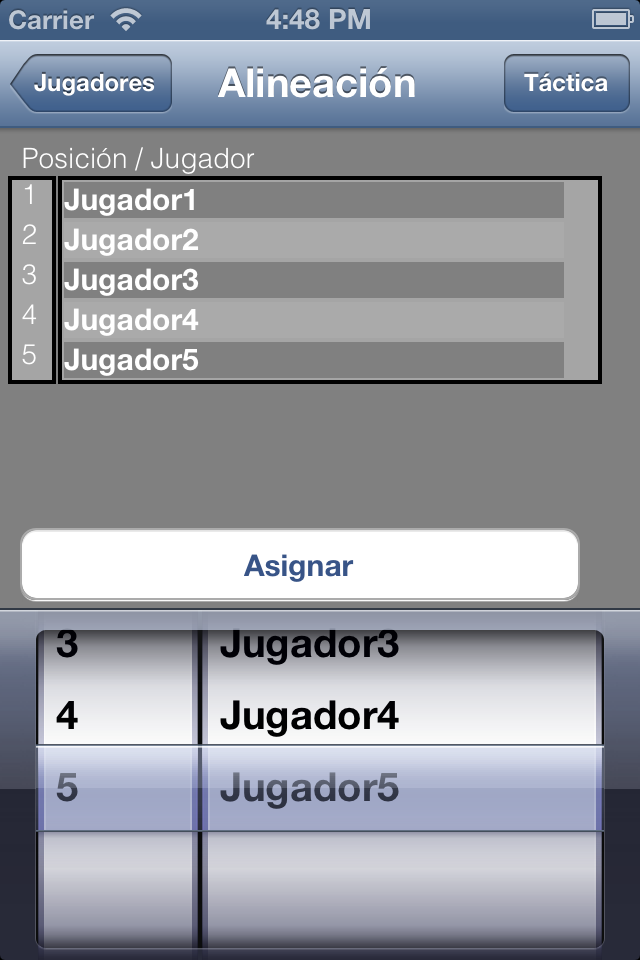
Task: Select Jugador5 in the lineup list
Action: click(x=314, y=360)
